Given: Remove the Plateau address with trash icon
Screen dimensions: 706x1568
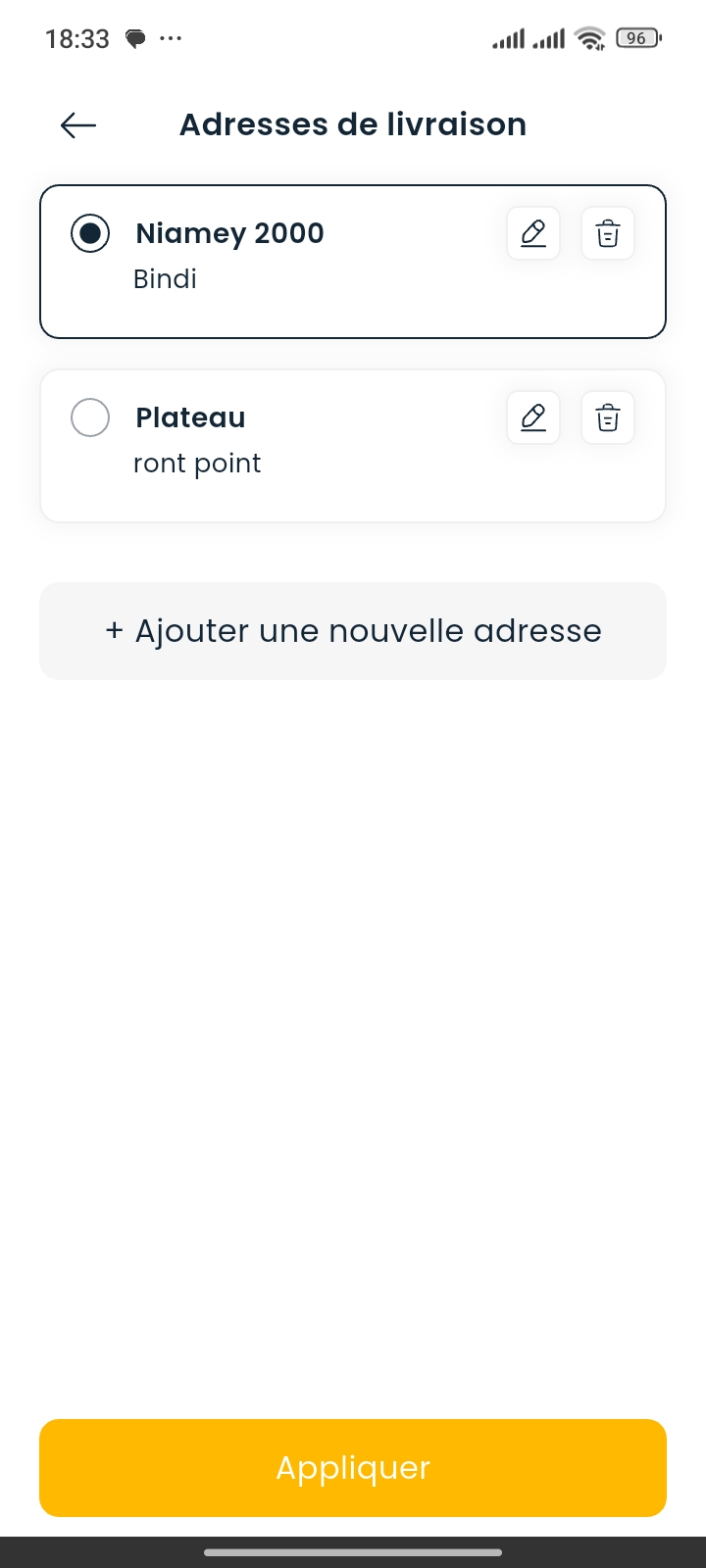Looking at the screenshot, I should click(x=608, y=418).
